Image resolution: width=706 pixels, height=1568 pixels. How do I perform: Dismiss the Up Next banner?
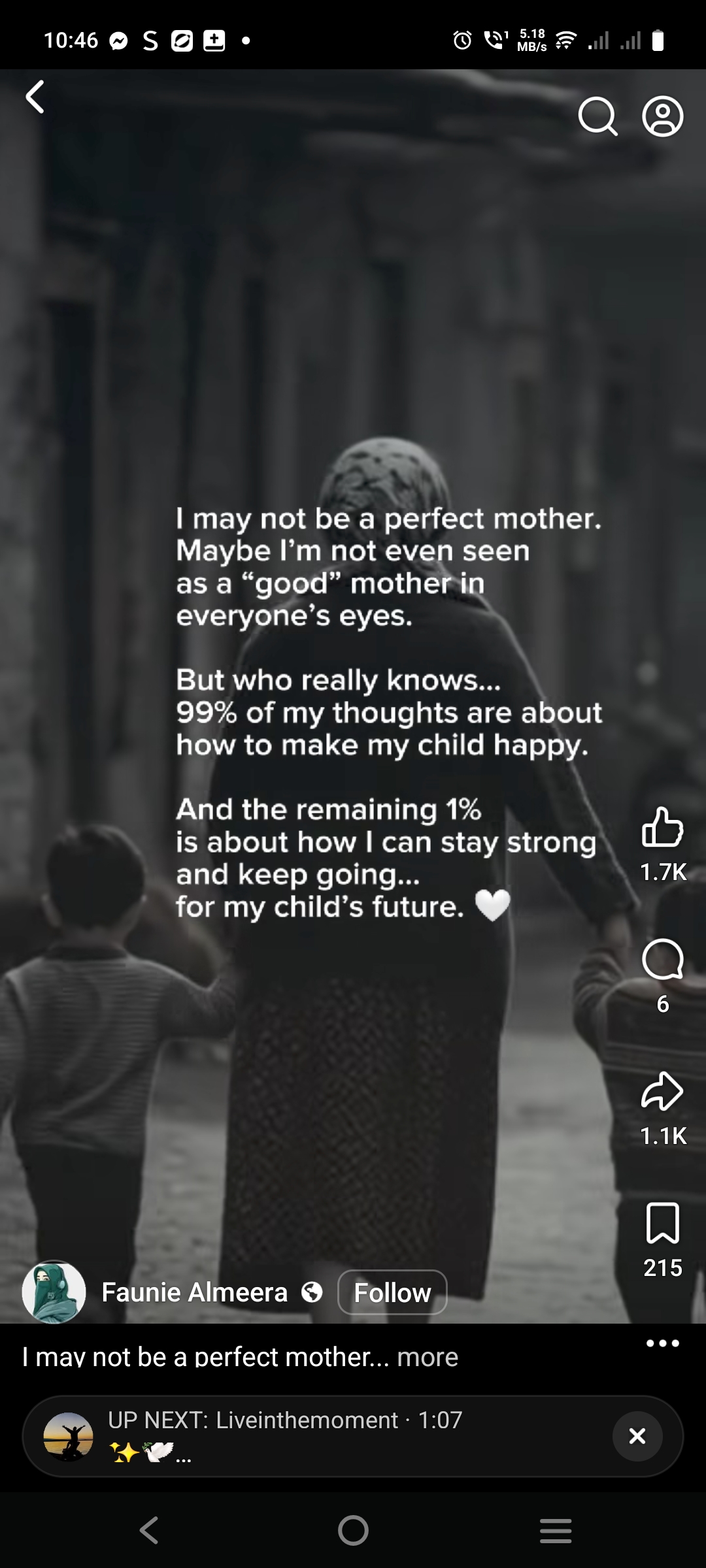[637, 1436]
